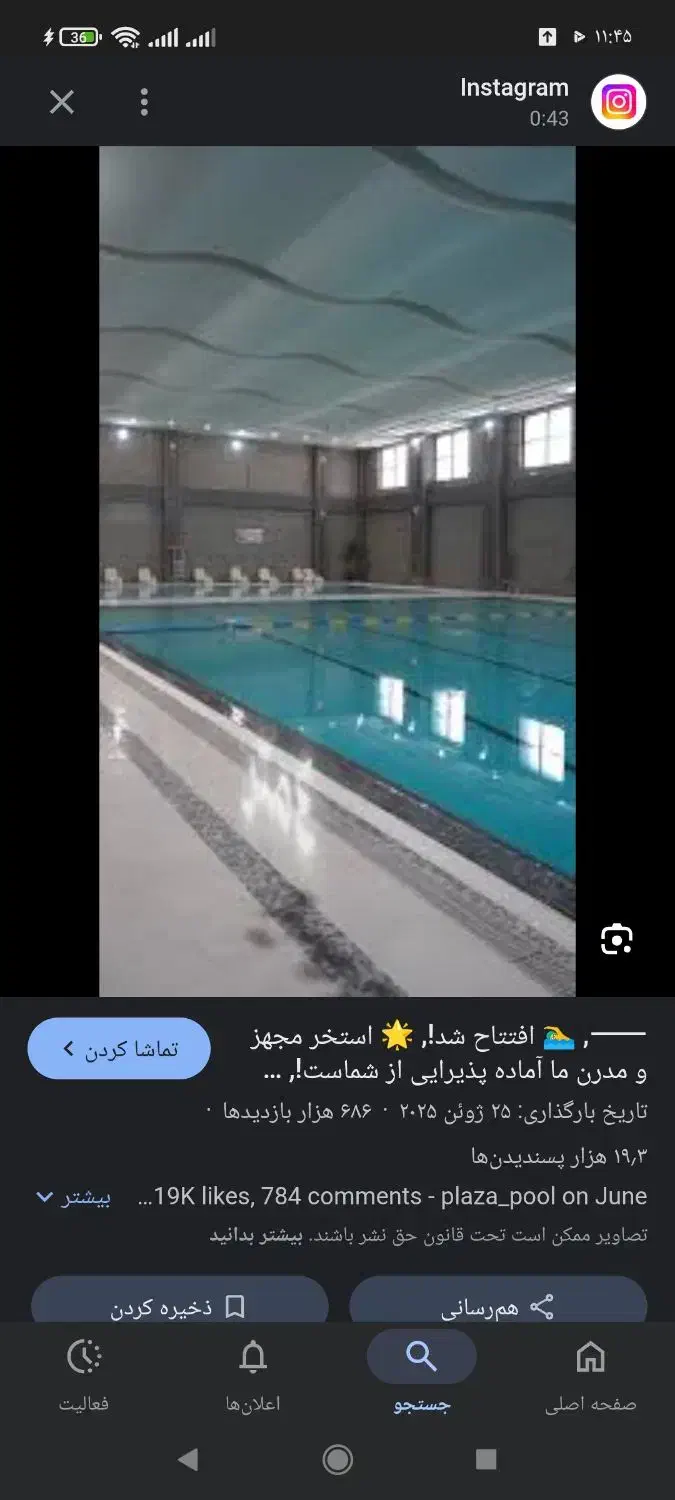Tap the تماشا کردن watch button
The height and width of the screenshot is (1500, 675).
(x=119, y=1049)
